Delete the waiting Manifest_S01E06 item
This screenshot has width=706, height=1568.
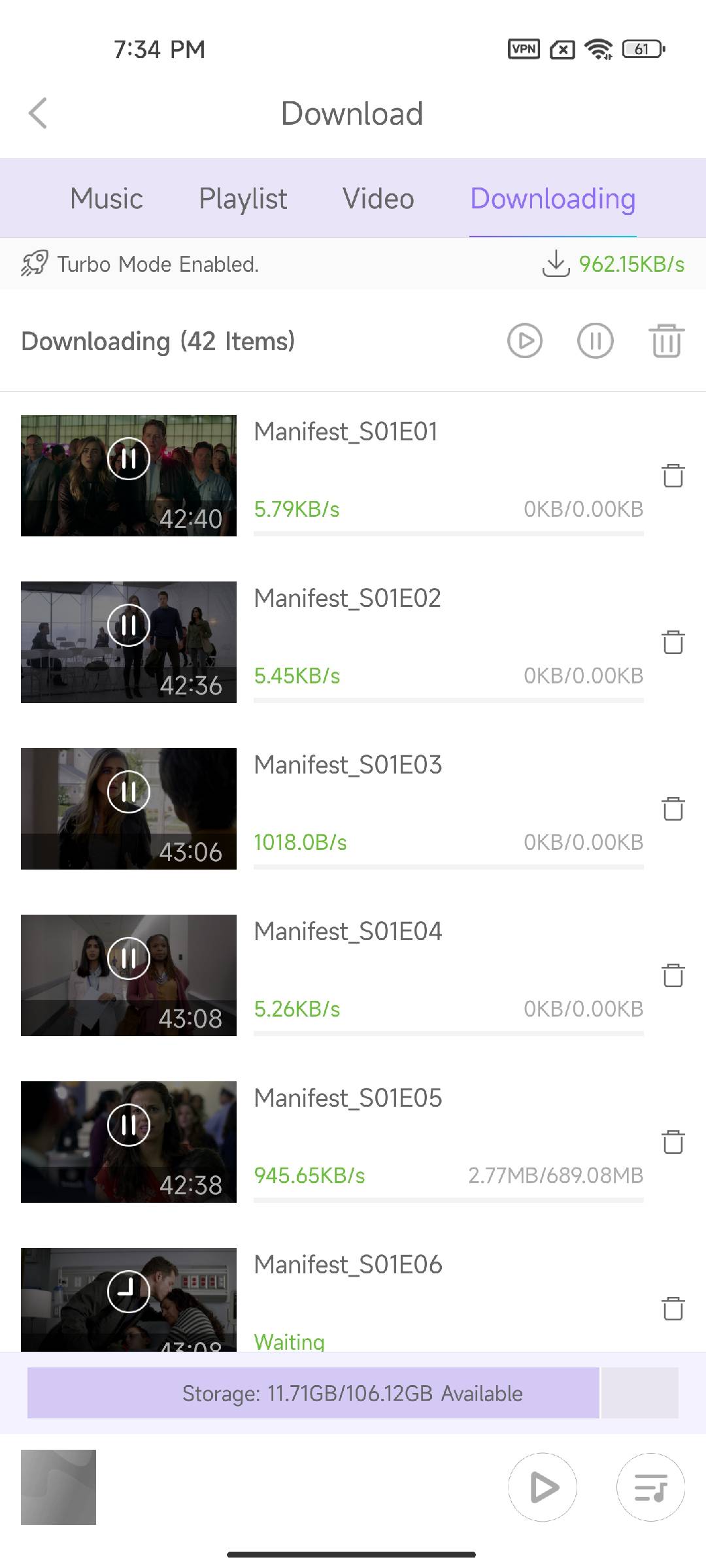673,1309
